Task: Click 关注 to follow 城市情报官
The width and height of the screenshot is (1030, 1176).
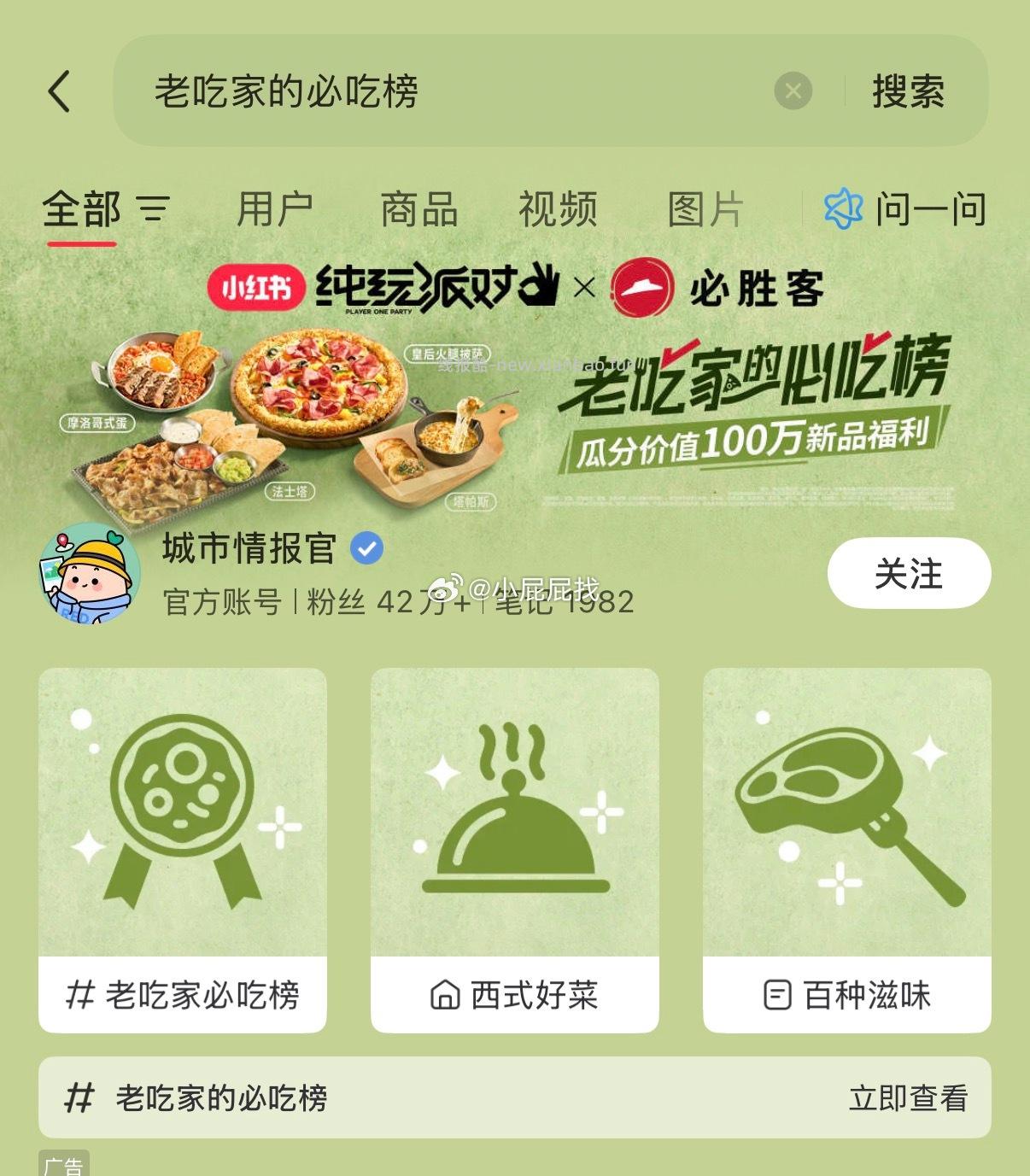Action: click(x=908, y=574)
